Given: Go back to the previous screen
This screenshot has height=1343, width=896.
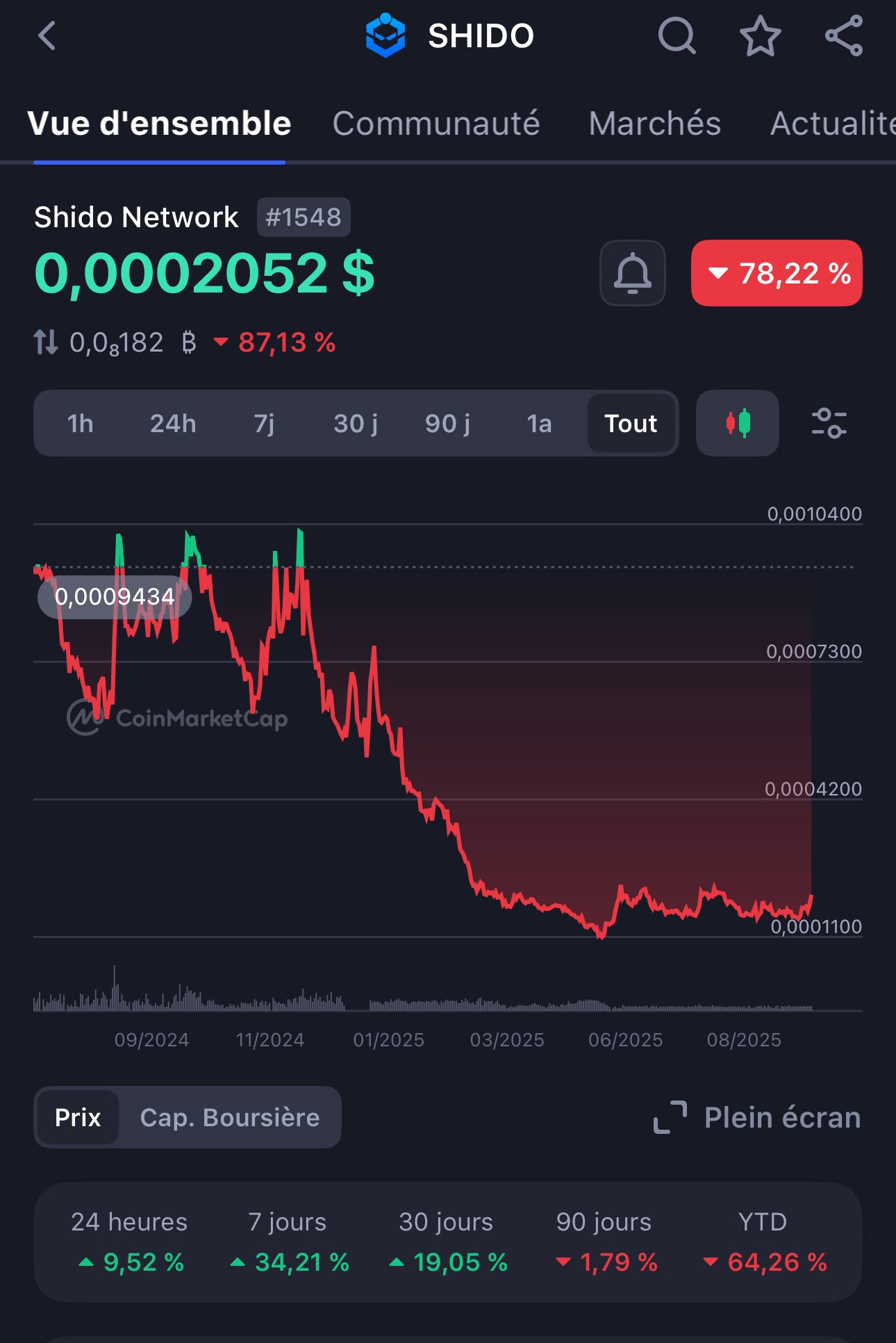Looking at the screenshot, I should [x=47, y=36].
